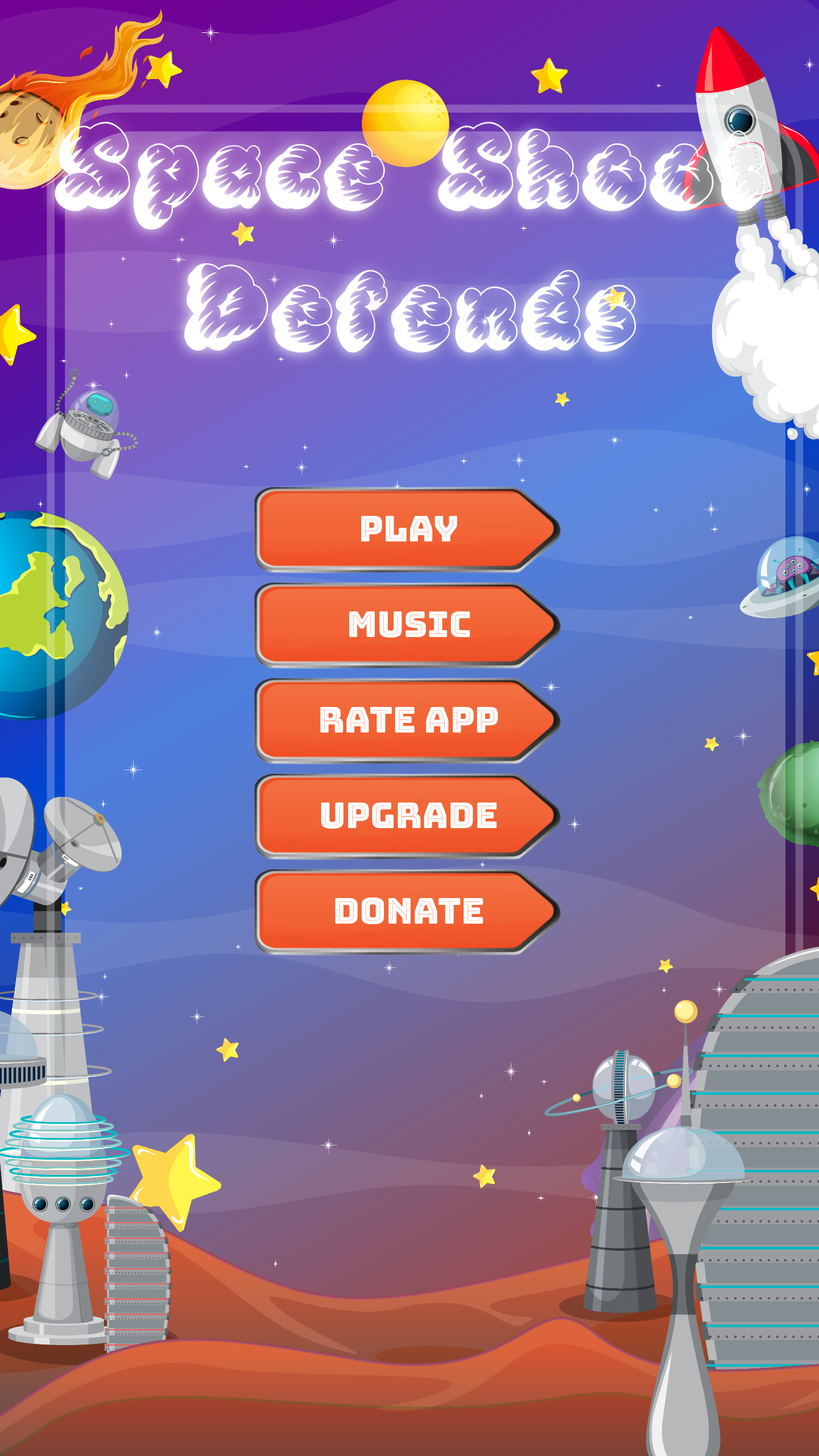This screenshot has height=1456, width=819.
Task: Start the game with PLAY
Action: click(407, 530)
